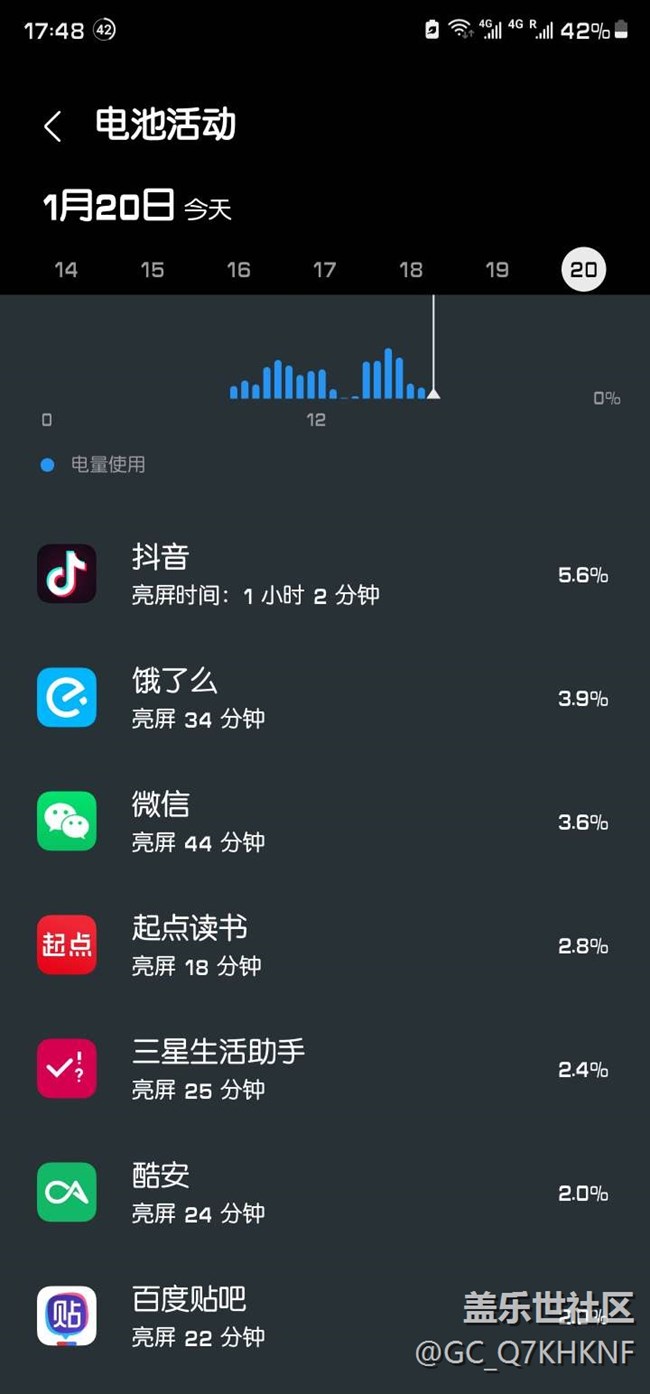
Task: Open 百度贴吧 battery usage details
Action: (x=324, y=1316)
